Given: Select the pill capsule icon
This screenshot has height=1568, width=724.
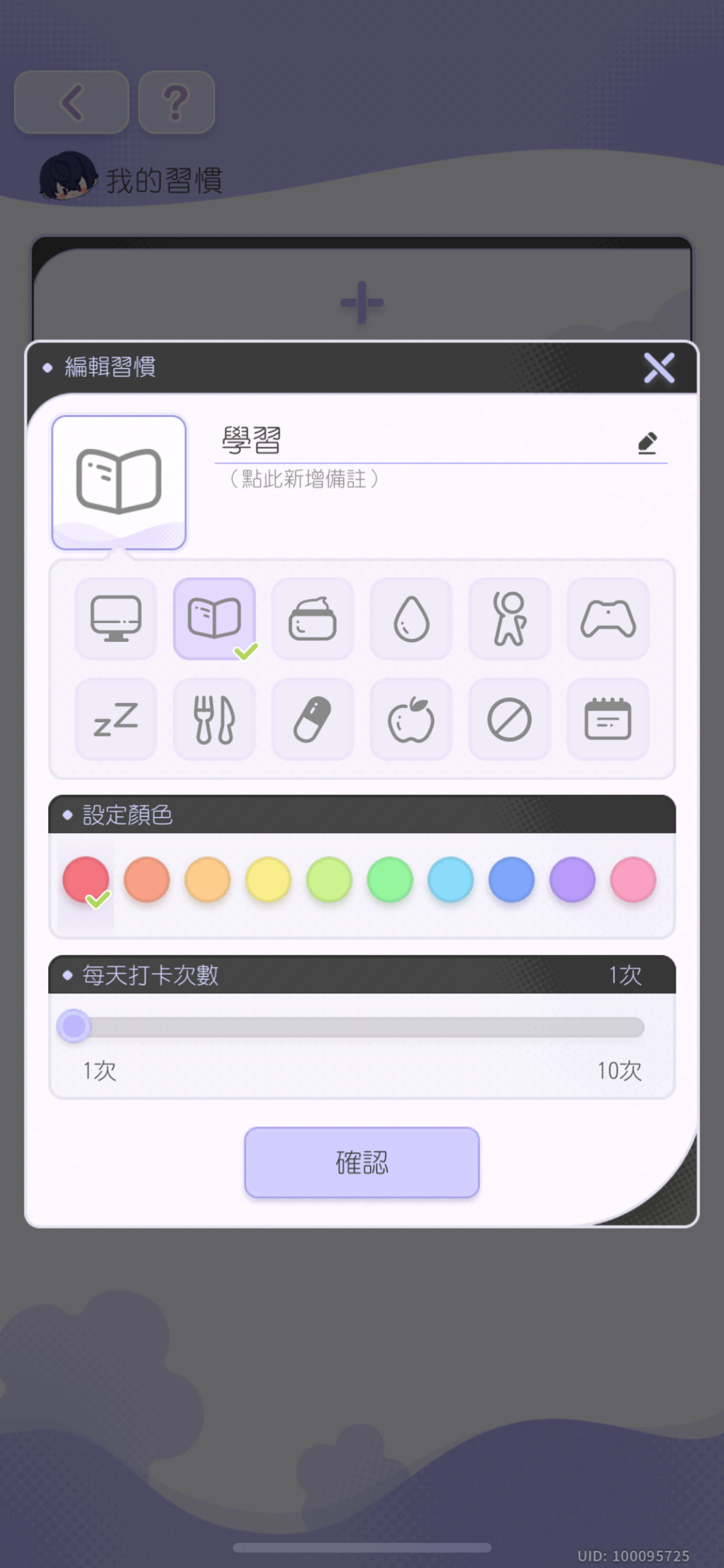Looking at the screenshot, I should point(313,719).
